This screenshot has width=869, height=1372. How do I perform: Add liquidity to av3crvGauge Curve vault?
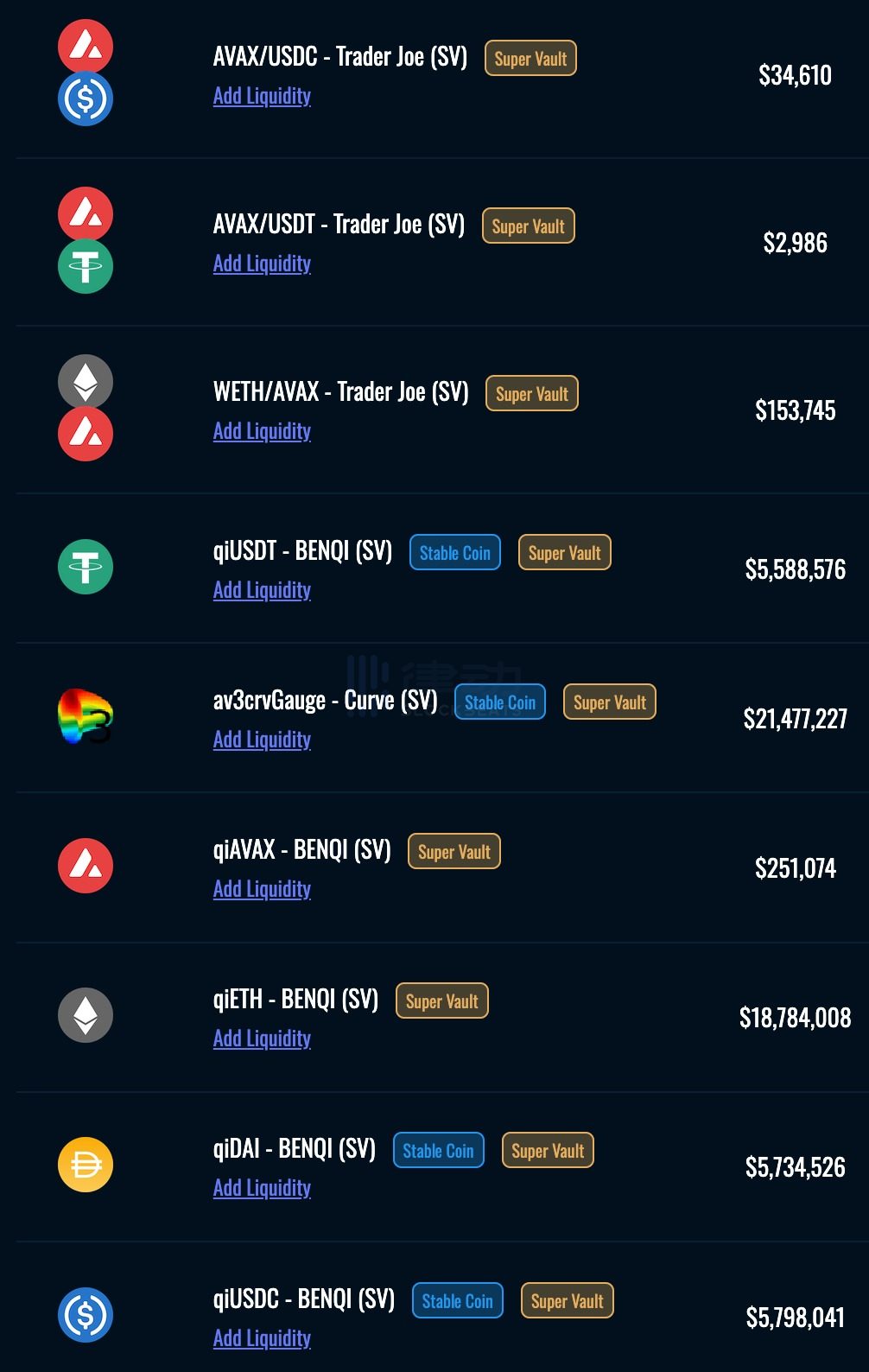click(262, 740)
